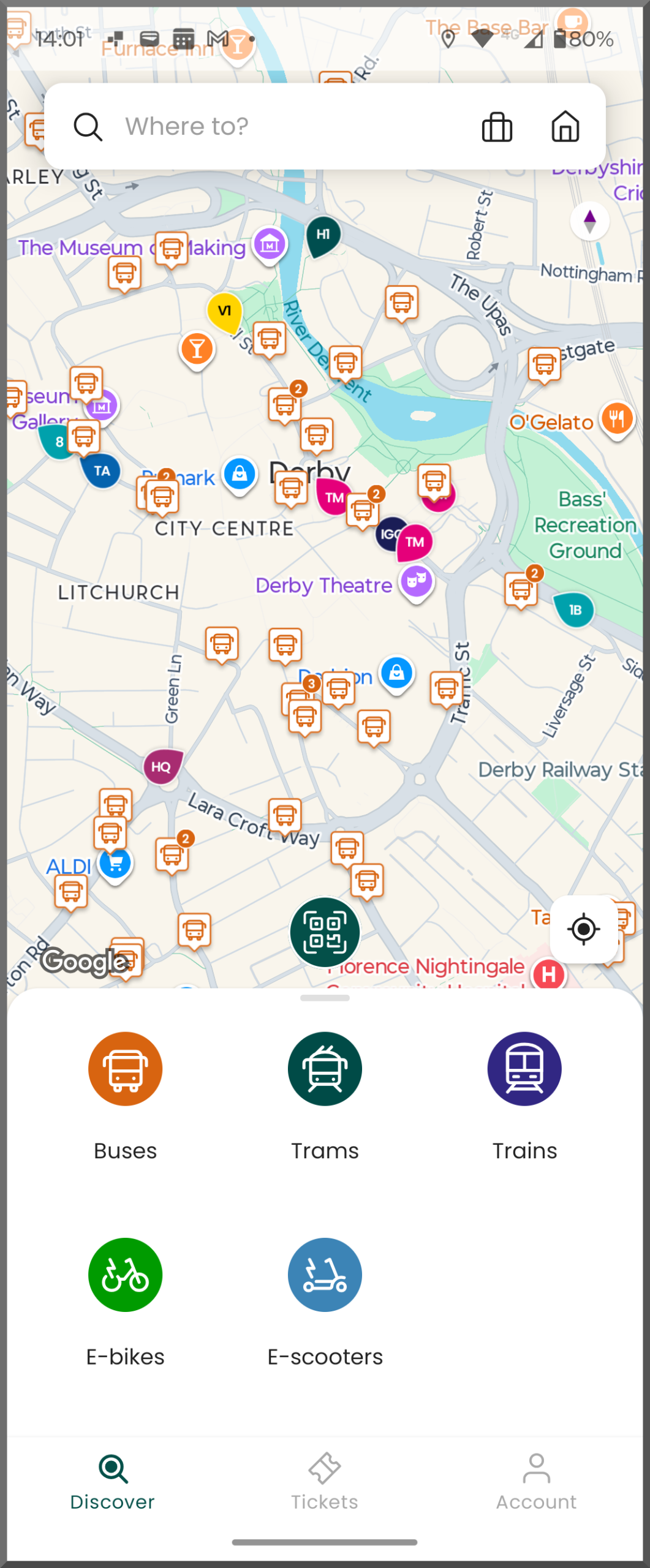Select the Trains transport mode
Screen dimensions: 650x1568
tap(524, 1069)
